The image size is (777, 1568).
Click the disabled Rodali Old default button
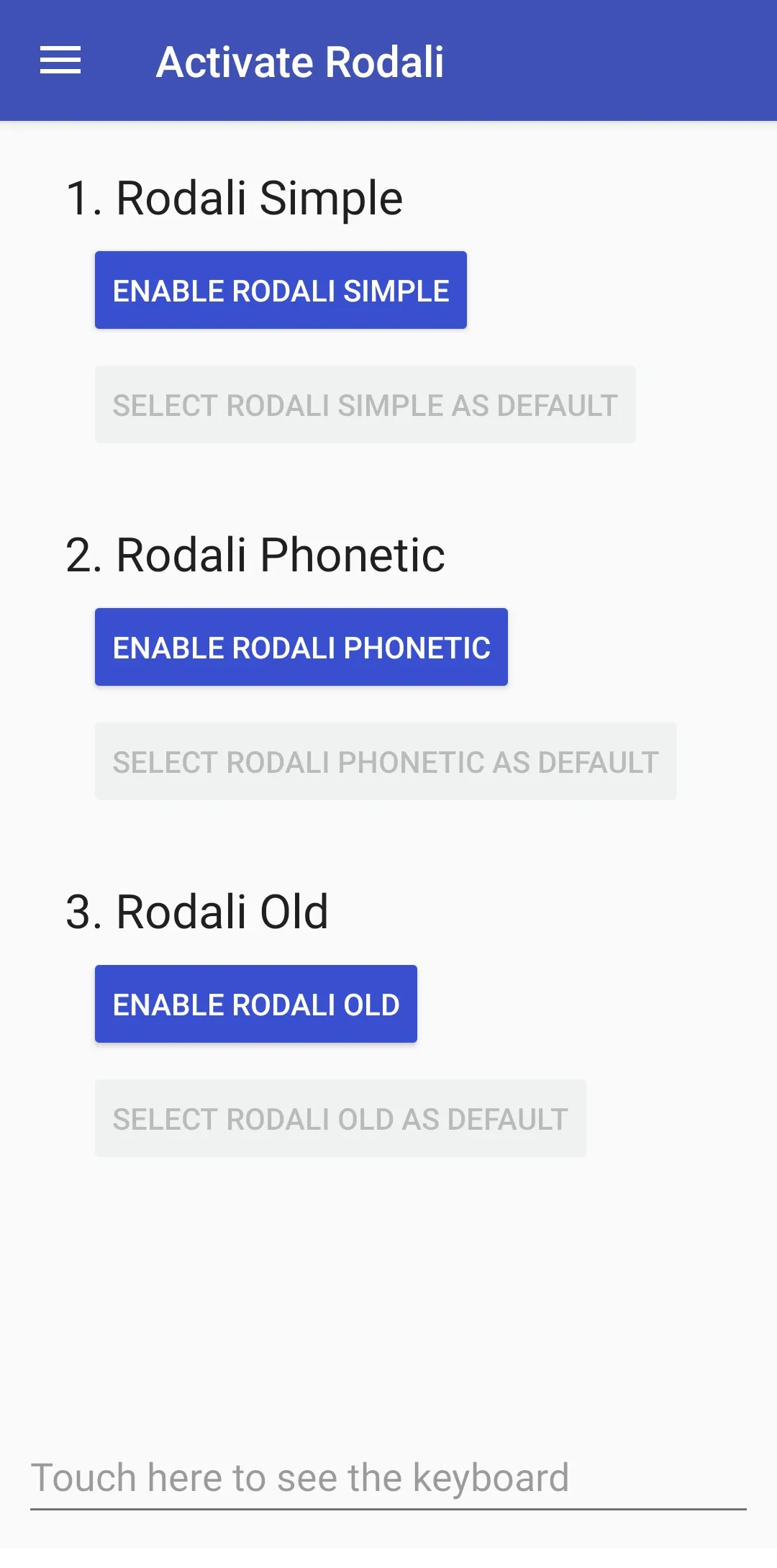coord(340,1118)
